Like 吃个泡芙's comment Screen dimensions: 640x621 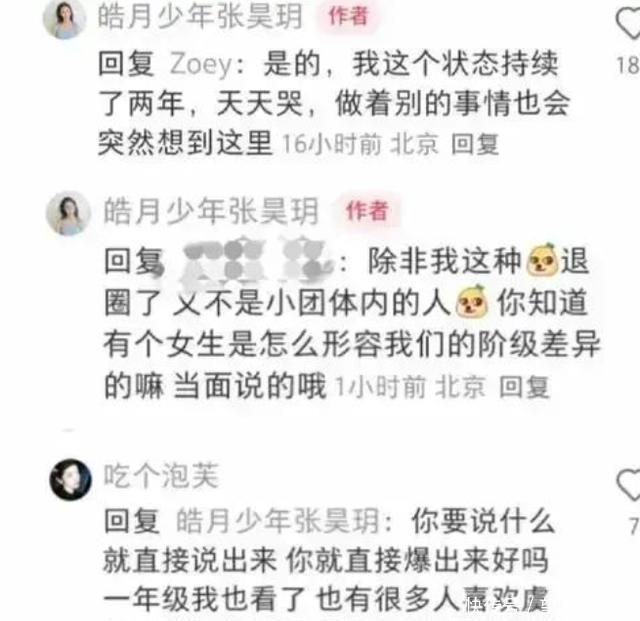(x=629, y=485)
